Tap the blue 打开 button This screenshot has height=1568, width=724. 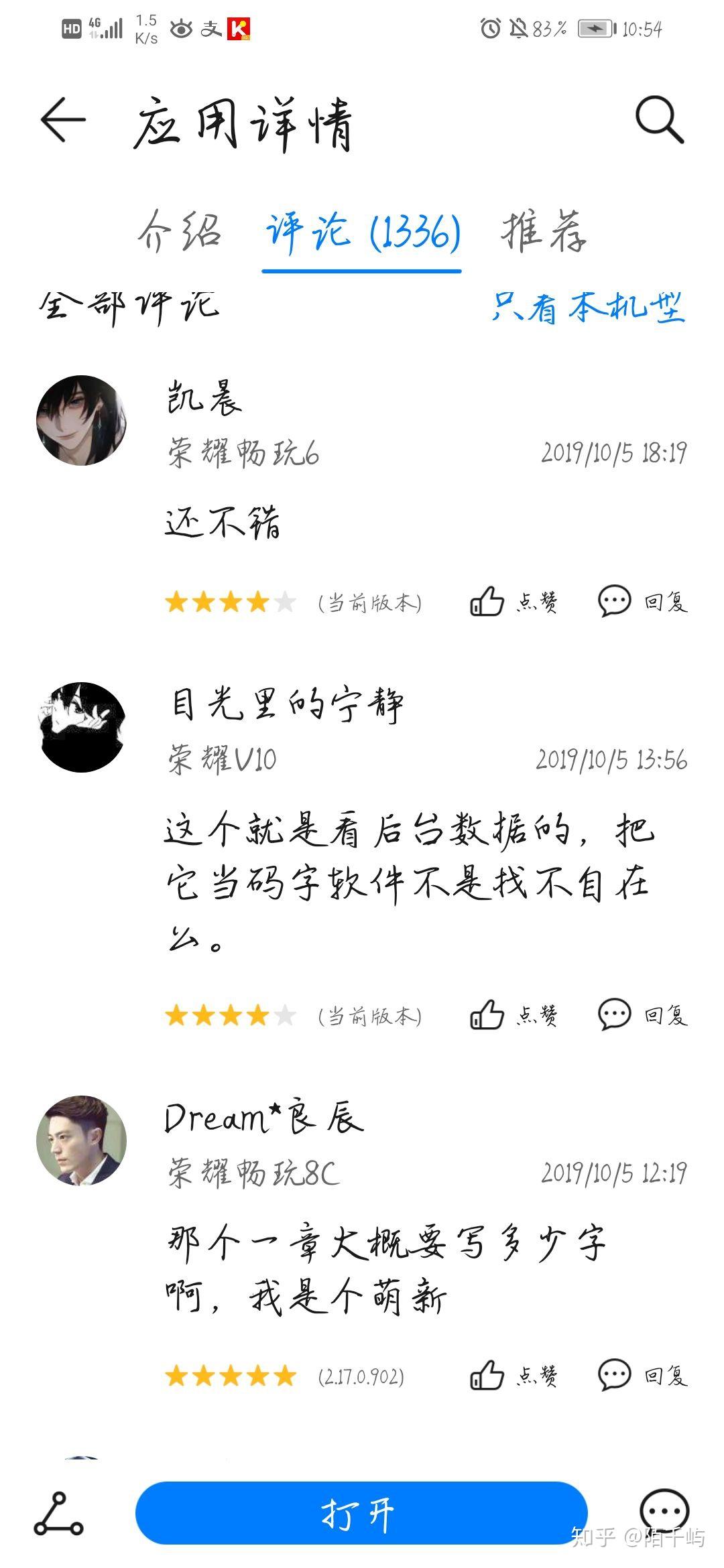point(361,1513)
